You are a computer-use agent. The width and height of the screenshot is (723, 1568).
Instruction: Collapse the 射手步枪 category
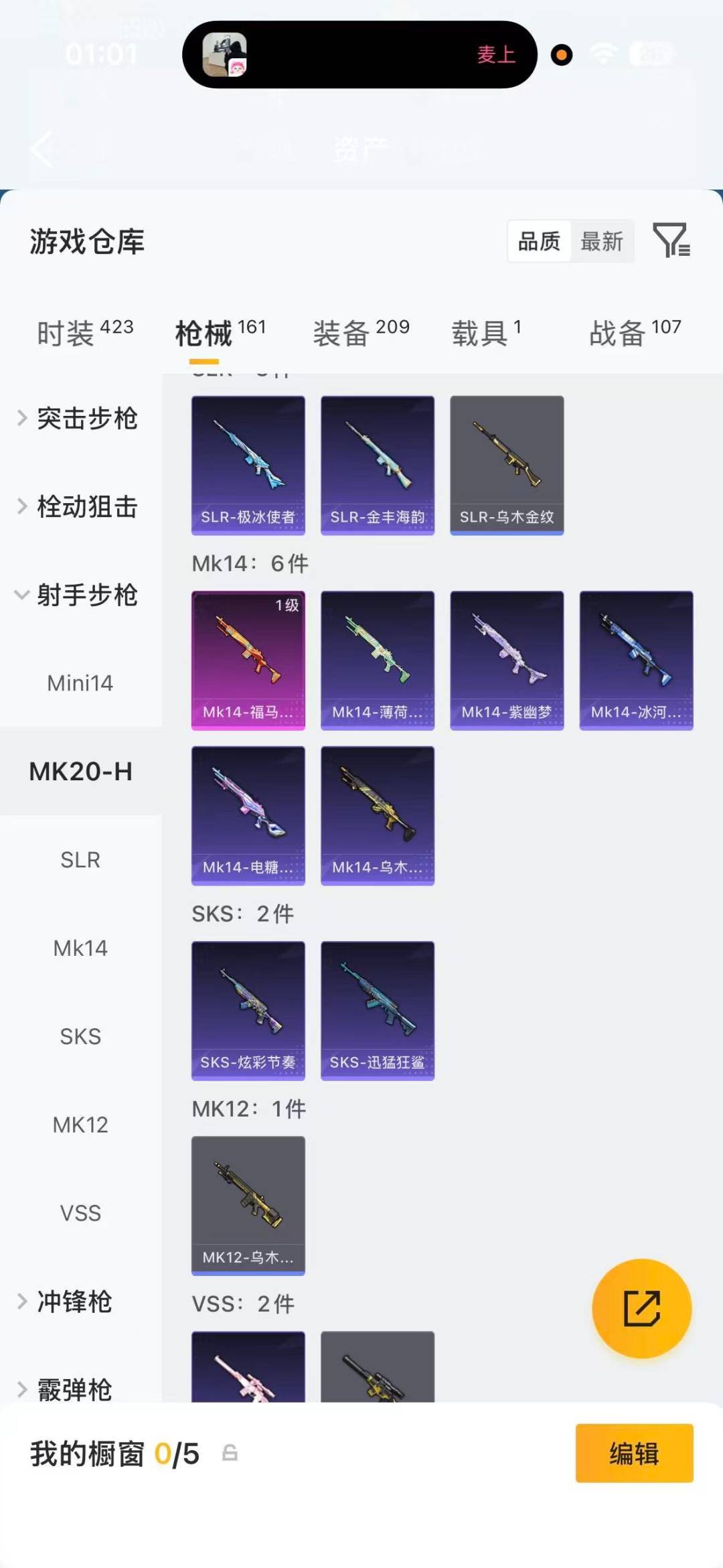coord(87,595)
